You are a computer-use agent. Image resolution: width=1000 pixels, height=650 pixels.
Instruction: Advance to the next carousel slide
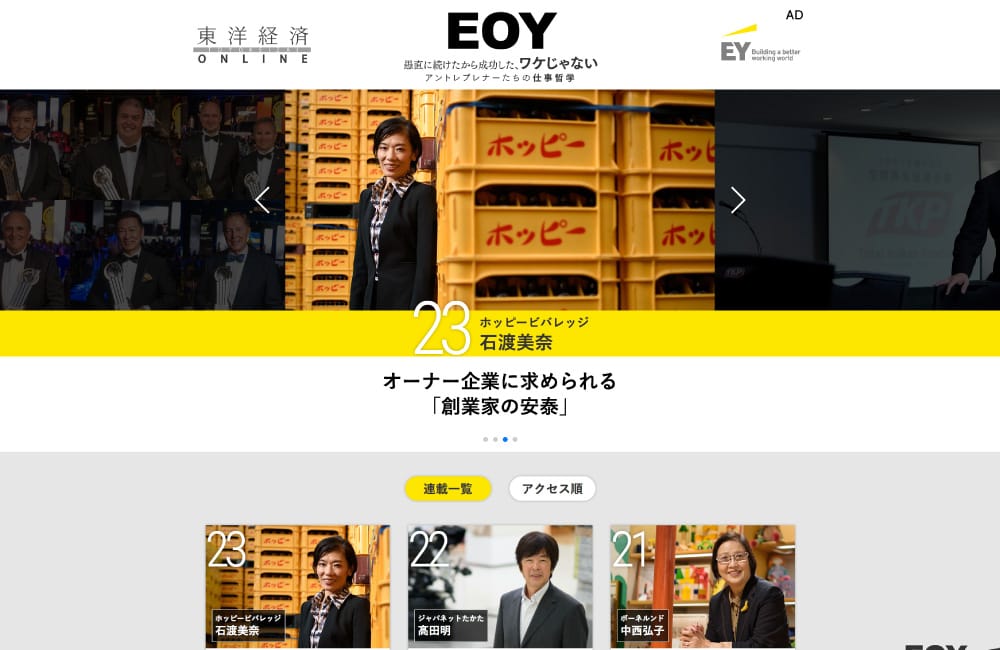tap(738, 200)
